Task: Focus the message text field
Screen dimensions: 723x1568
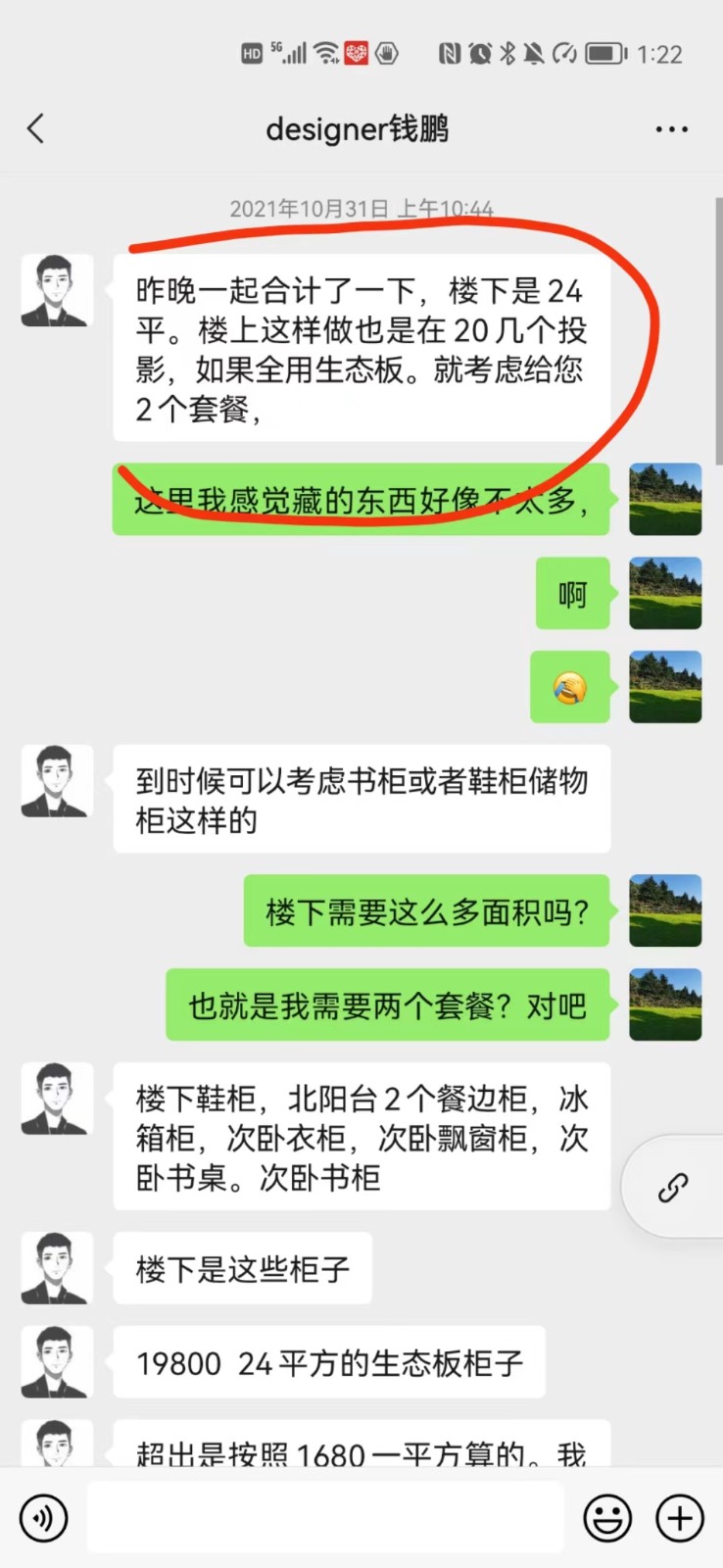Action: point(325,1519)
